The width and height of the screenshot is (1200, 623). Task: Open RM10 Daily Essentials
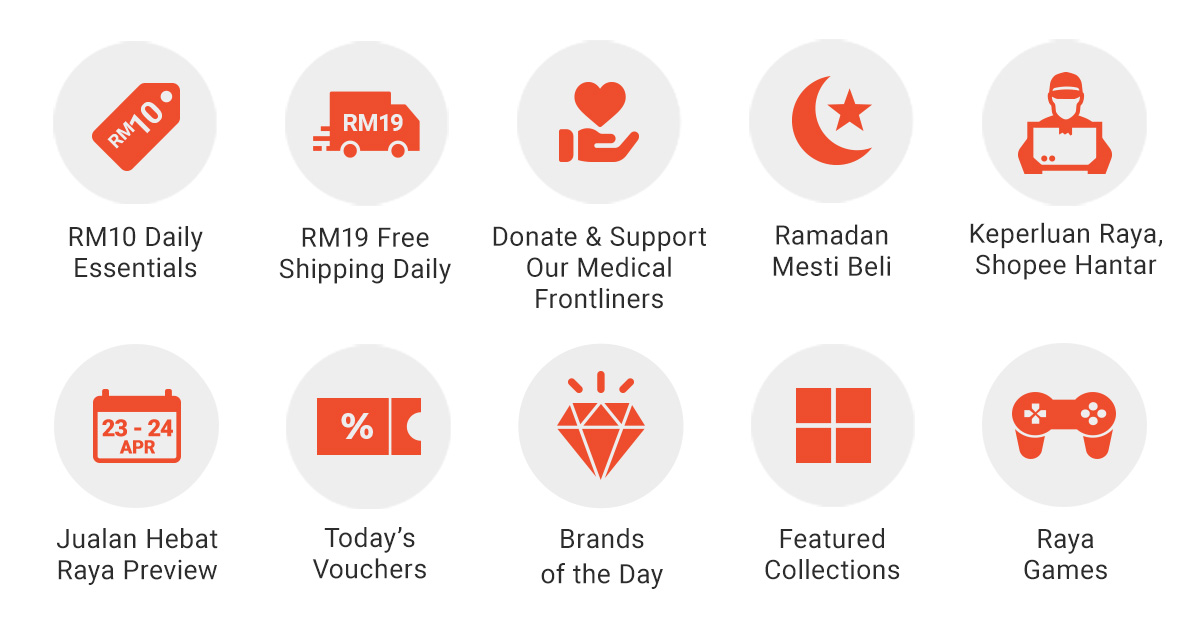tap(135, 124)
